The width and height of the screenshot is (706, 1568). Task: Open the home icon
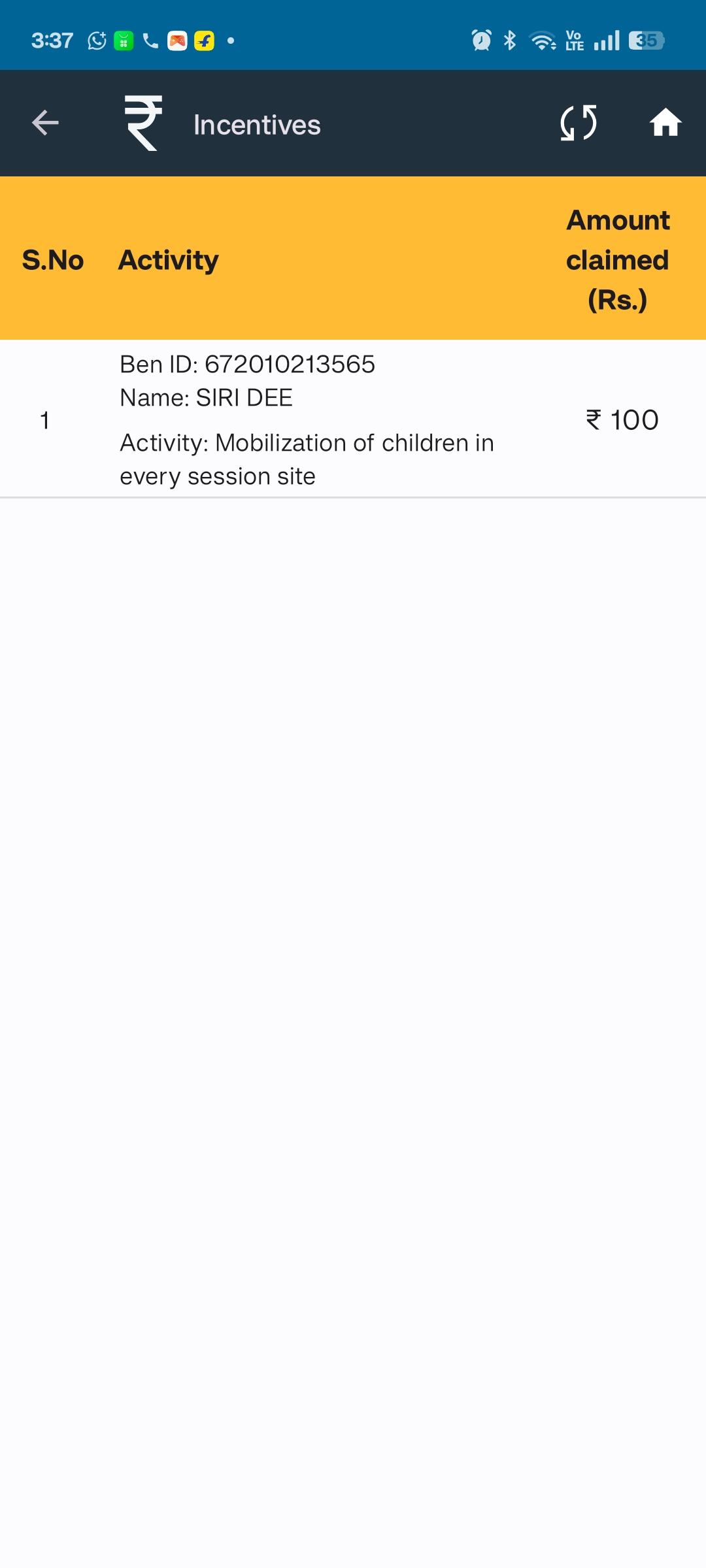tap(665, 122)
